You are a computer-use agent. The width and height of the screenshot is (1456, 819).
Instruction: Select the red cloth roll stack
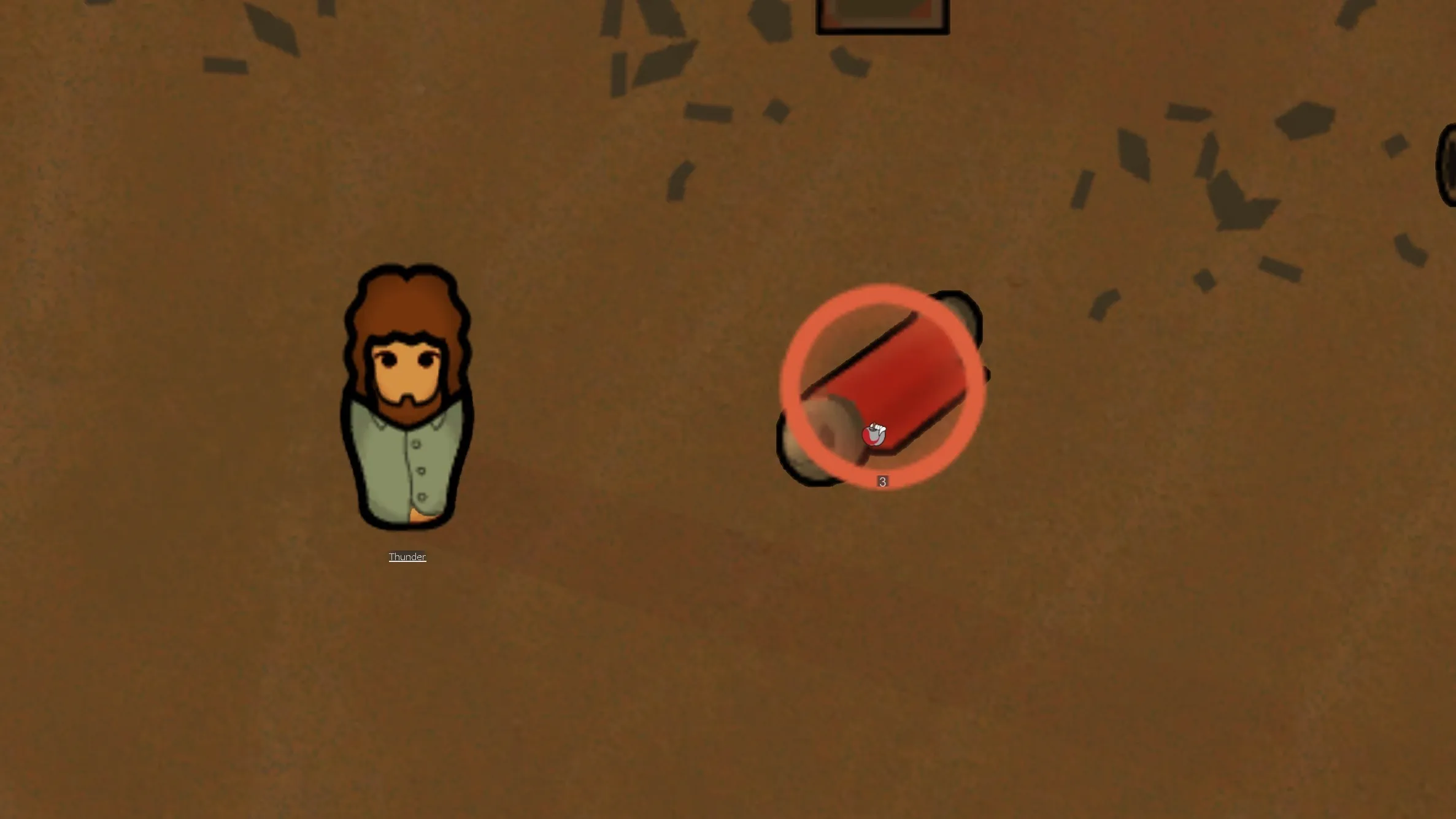(884, 385)
